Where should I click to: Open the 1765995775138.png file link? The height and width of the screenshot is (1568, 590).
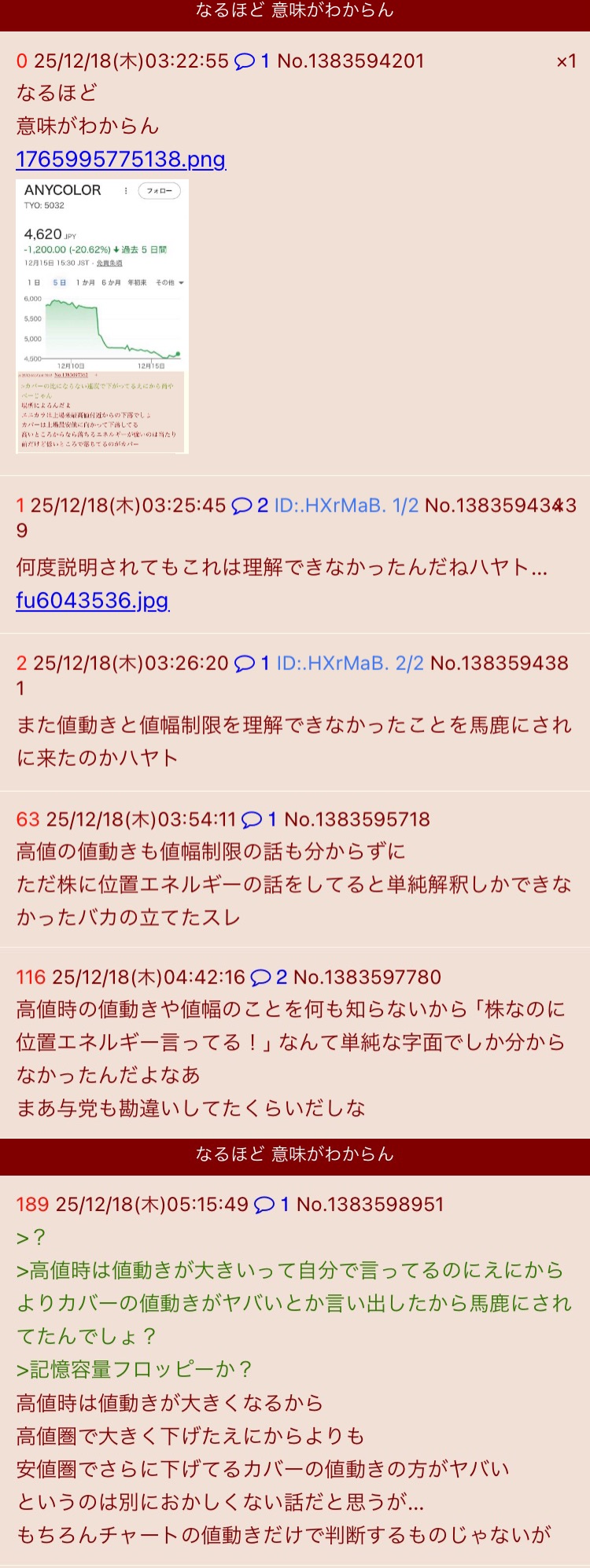[120, 160]
